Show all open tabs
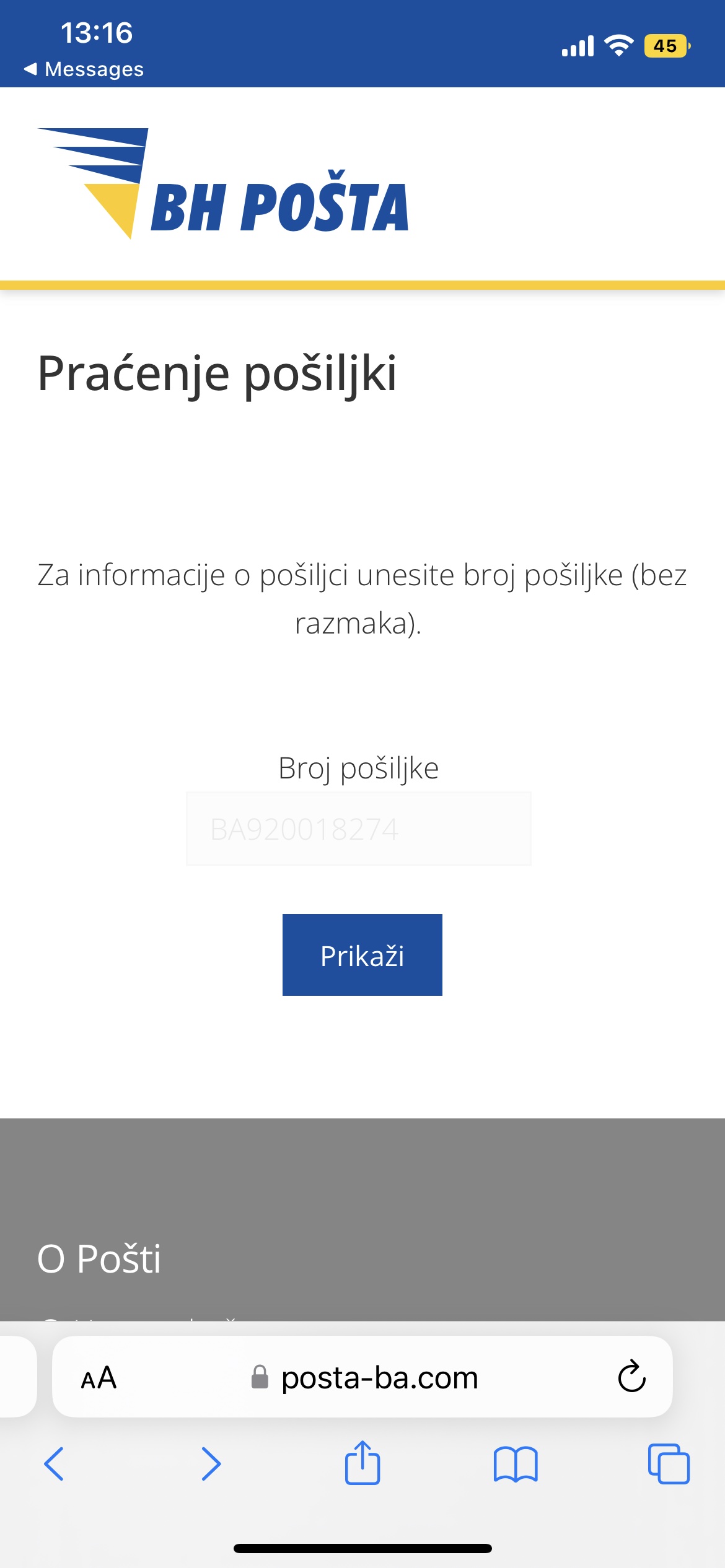This screenshot has height=1568, width=725. pyautogui.click(x=669, y=1464)
